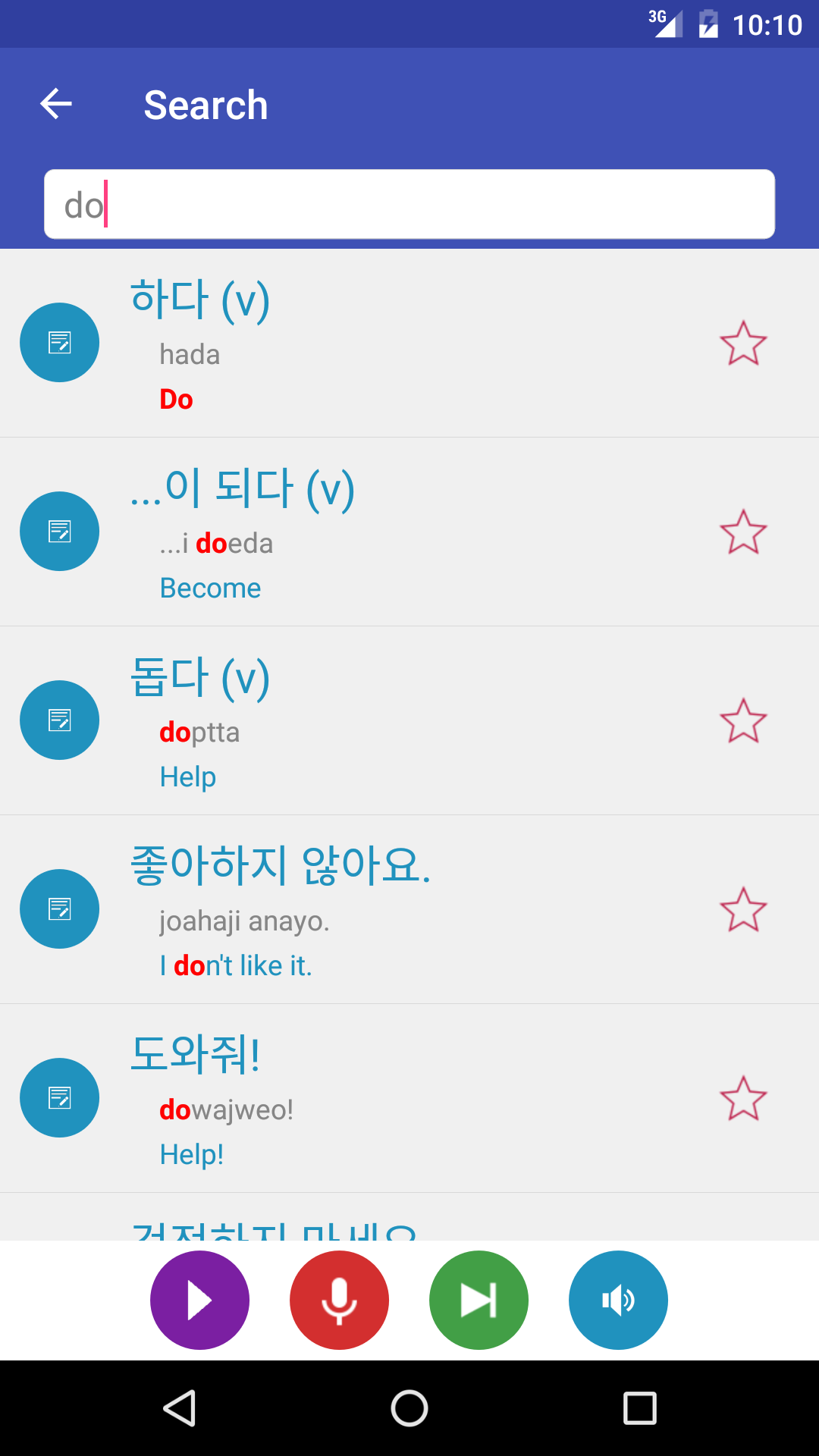The image size is (819, 1456).
Task: Tap the blue speaker sound button
Action: 618,1300
